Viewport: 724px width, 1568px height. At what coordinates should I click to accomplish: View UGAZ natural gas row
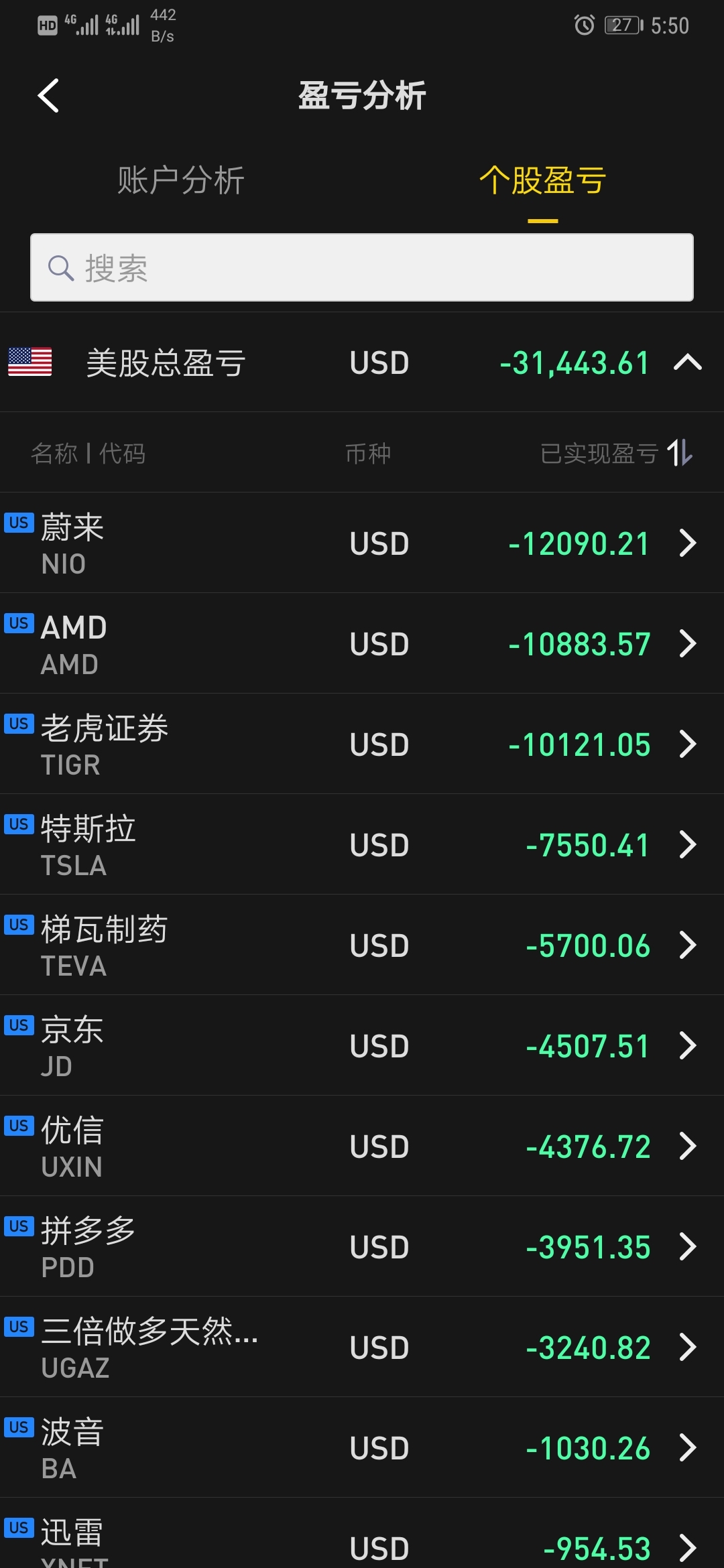pos(362,1347)
